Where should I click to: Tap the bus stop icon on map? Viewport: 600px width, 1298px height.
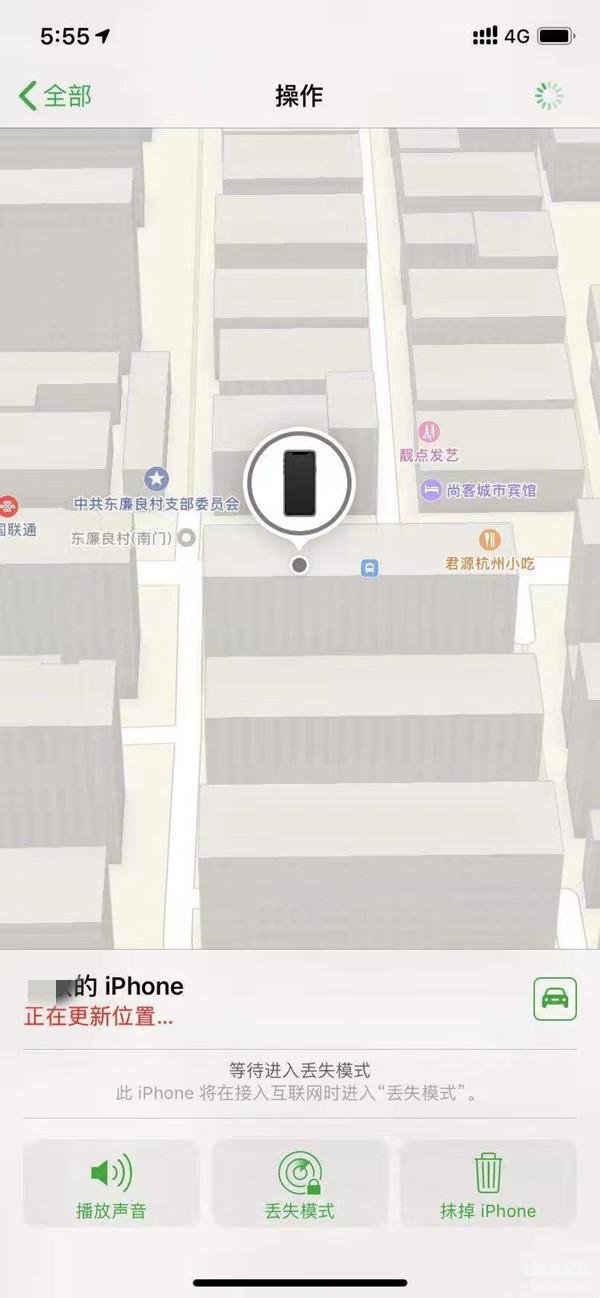click(x=369, y=568)
